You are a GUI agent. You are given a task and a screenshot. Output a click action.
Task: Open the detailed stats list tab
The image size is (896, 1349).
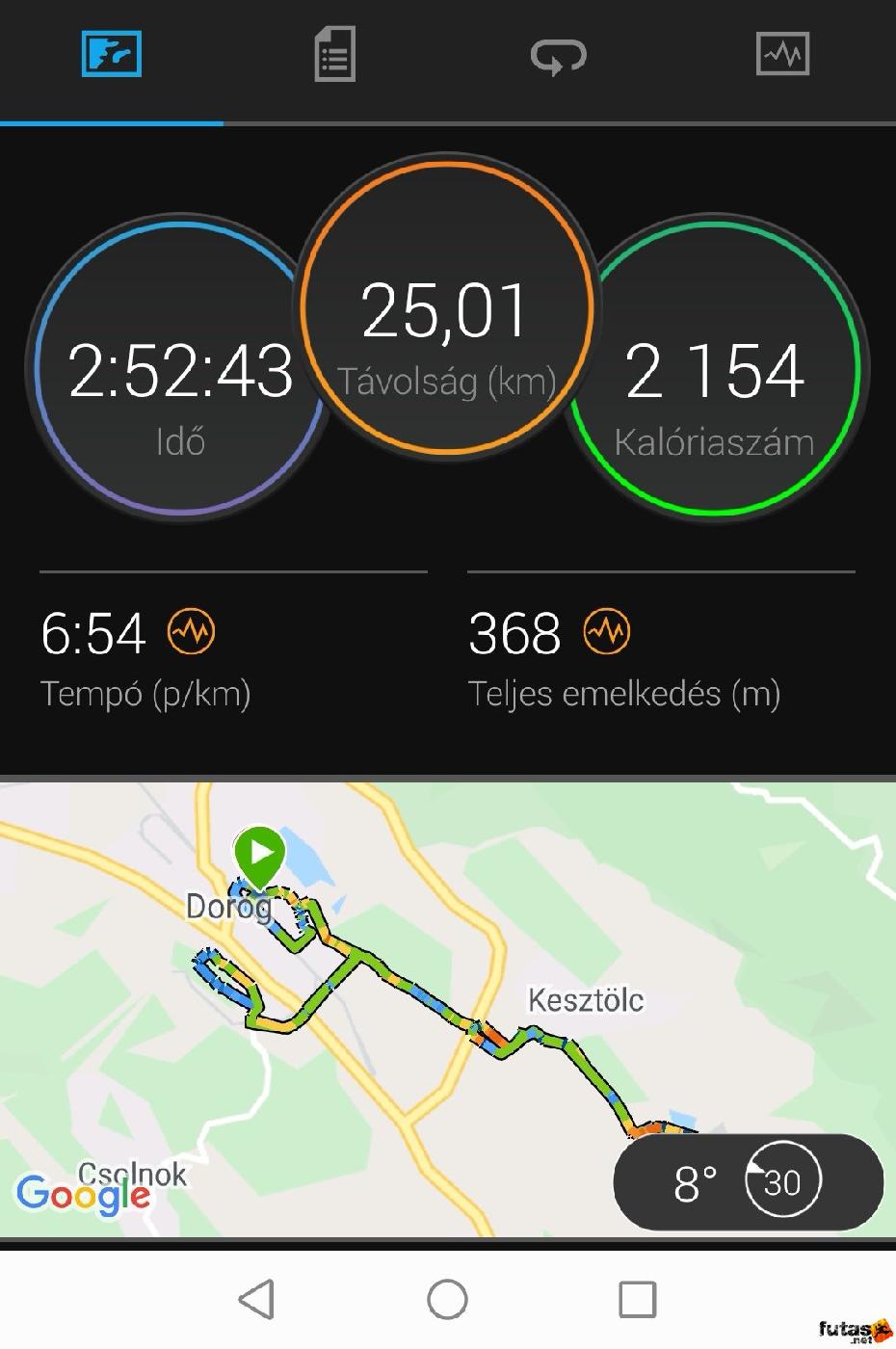pos(334,56)
